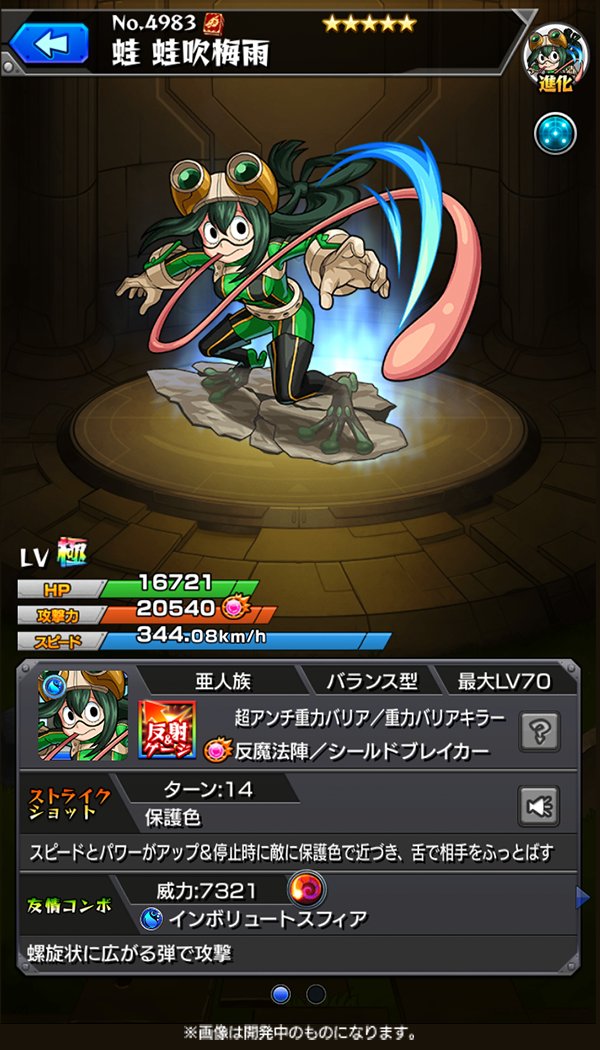This screenshot has height=1050, width=600.
Task: Open the ability help question mark
Action: coord(538,731)
